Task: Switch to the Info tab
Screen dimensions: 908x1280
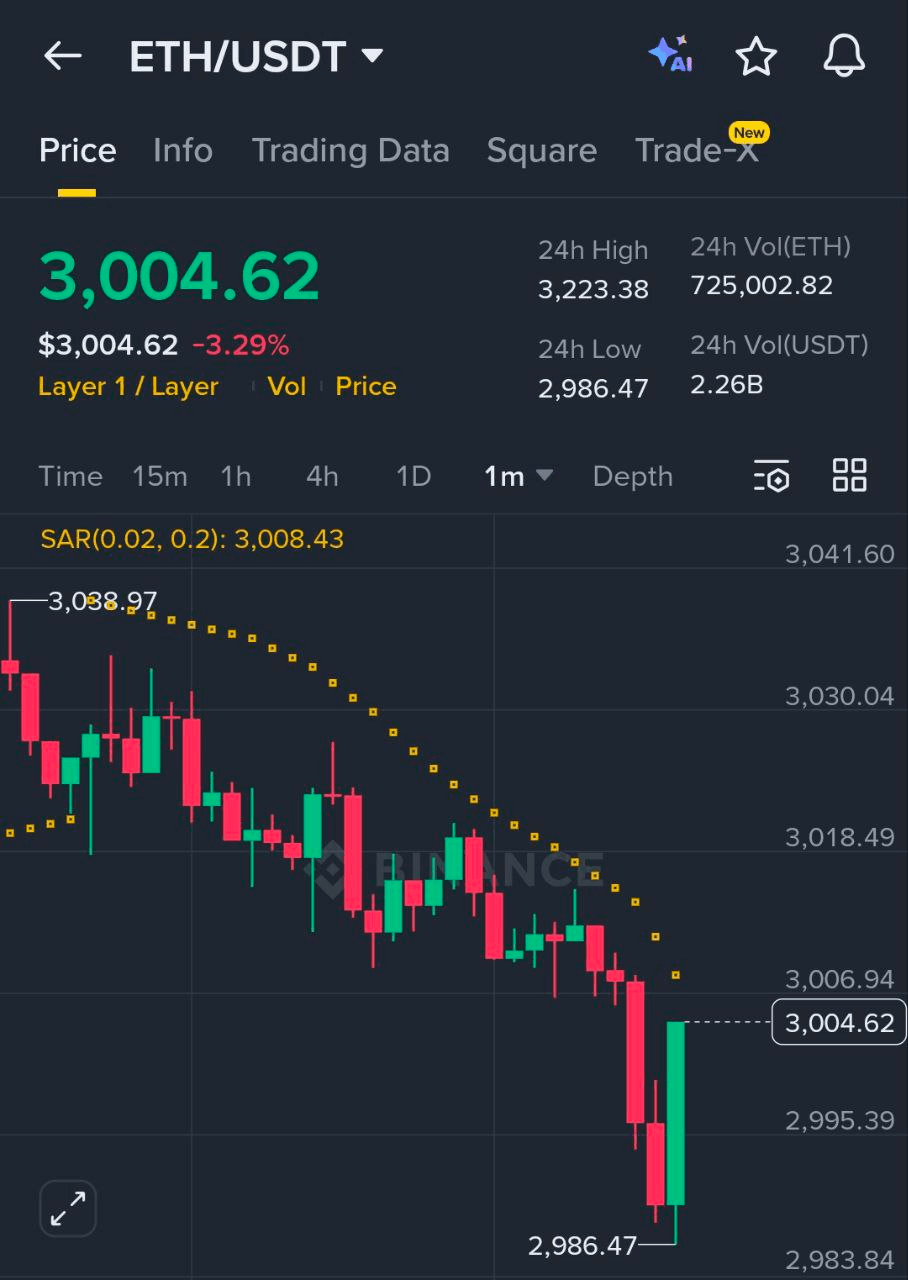Action: click(x=182, y=151)
